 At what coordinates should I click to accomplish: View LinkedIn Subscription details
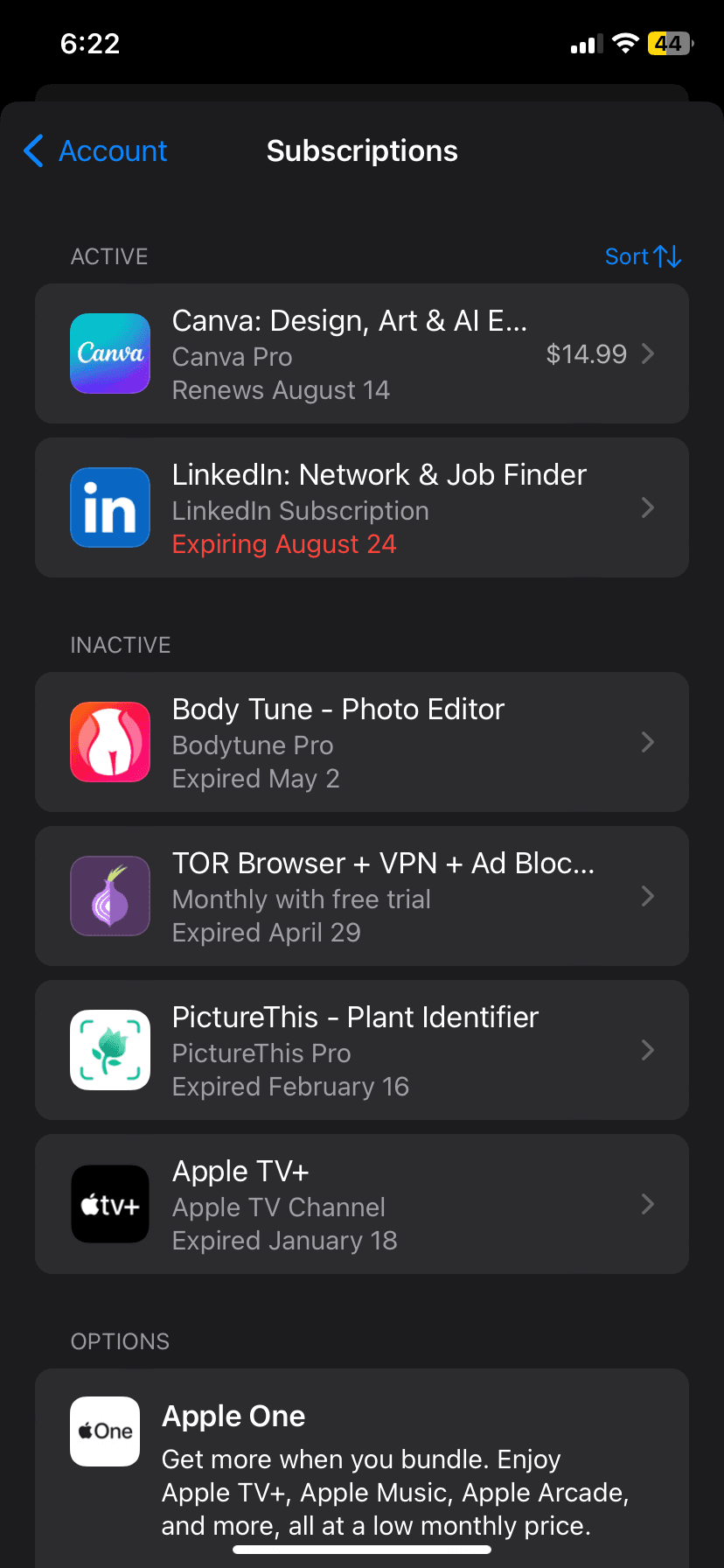[x=362, y=507]
